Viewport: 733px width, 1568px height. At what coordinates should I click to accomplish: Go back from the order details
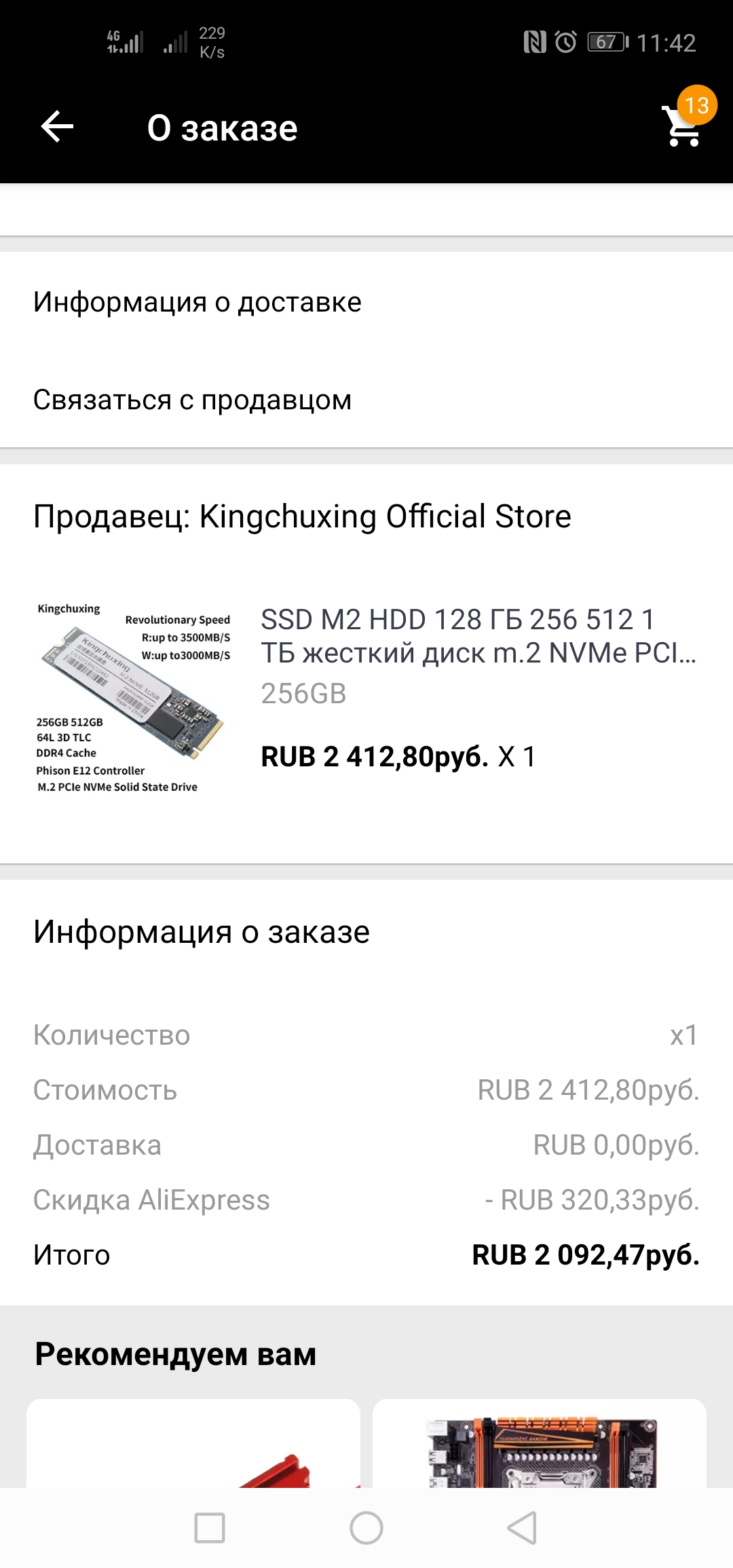(x=57, y=127)
